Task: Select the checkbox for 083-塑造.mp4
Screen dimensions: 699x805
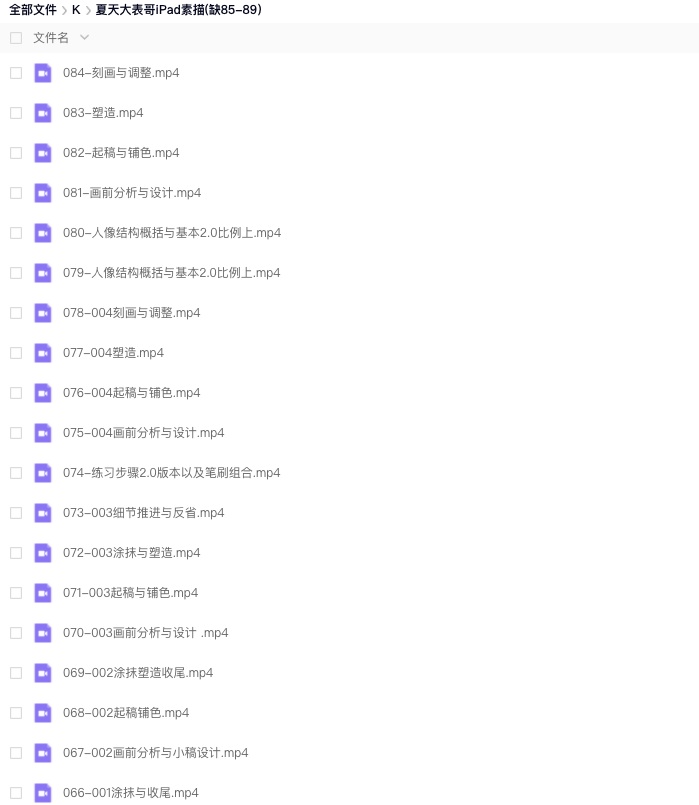Action: [x=16, y=113]
